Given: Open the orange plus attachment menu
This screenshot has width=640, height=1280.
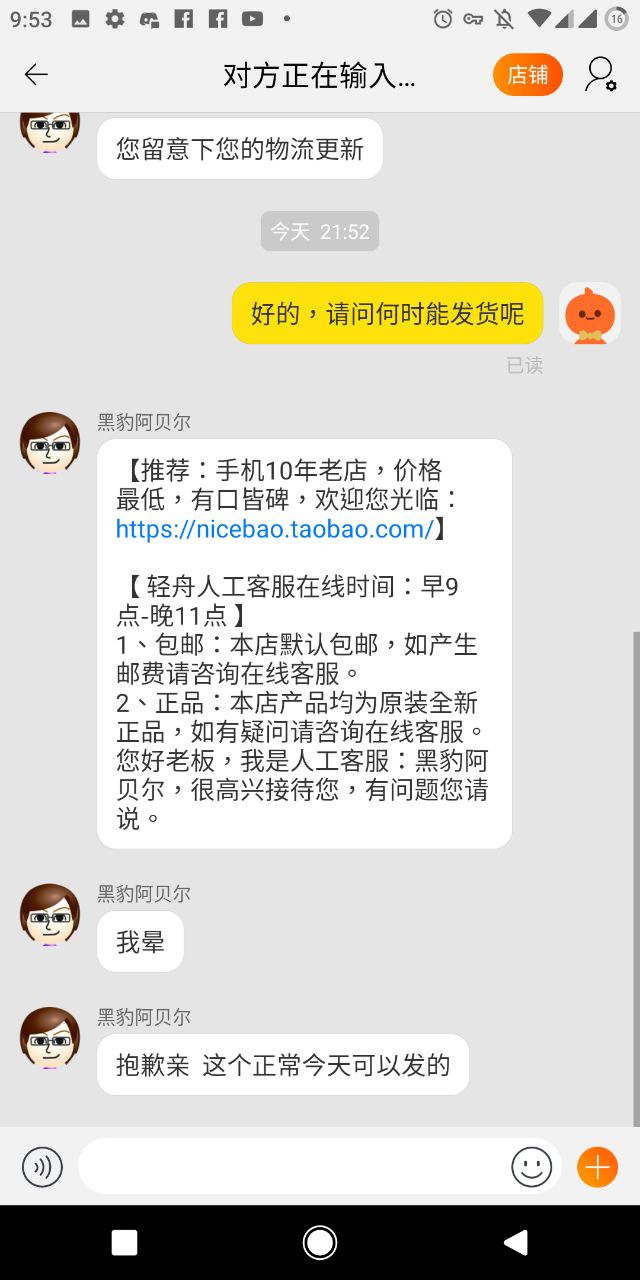Looking at the screenshot, I should click(597, 1167).
